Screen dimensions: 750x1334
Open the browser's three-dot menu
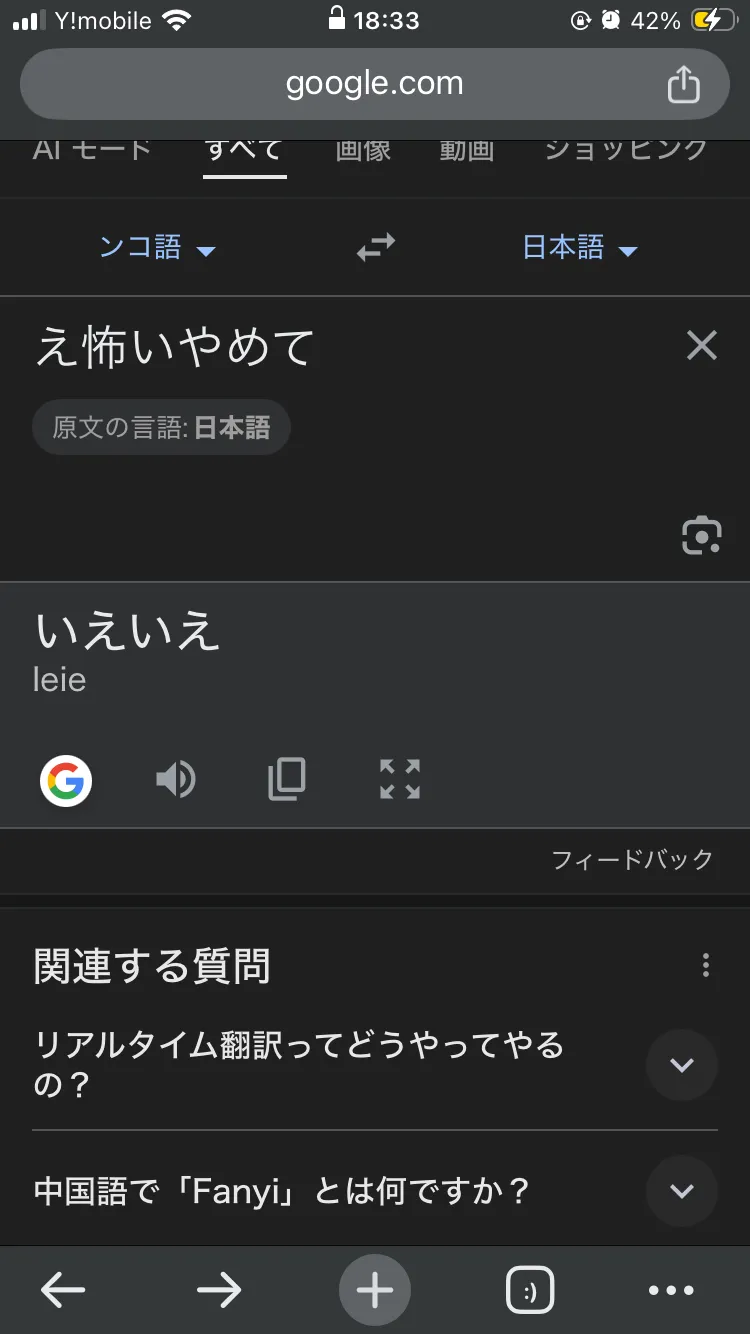(x=671, y=1291)
